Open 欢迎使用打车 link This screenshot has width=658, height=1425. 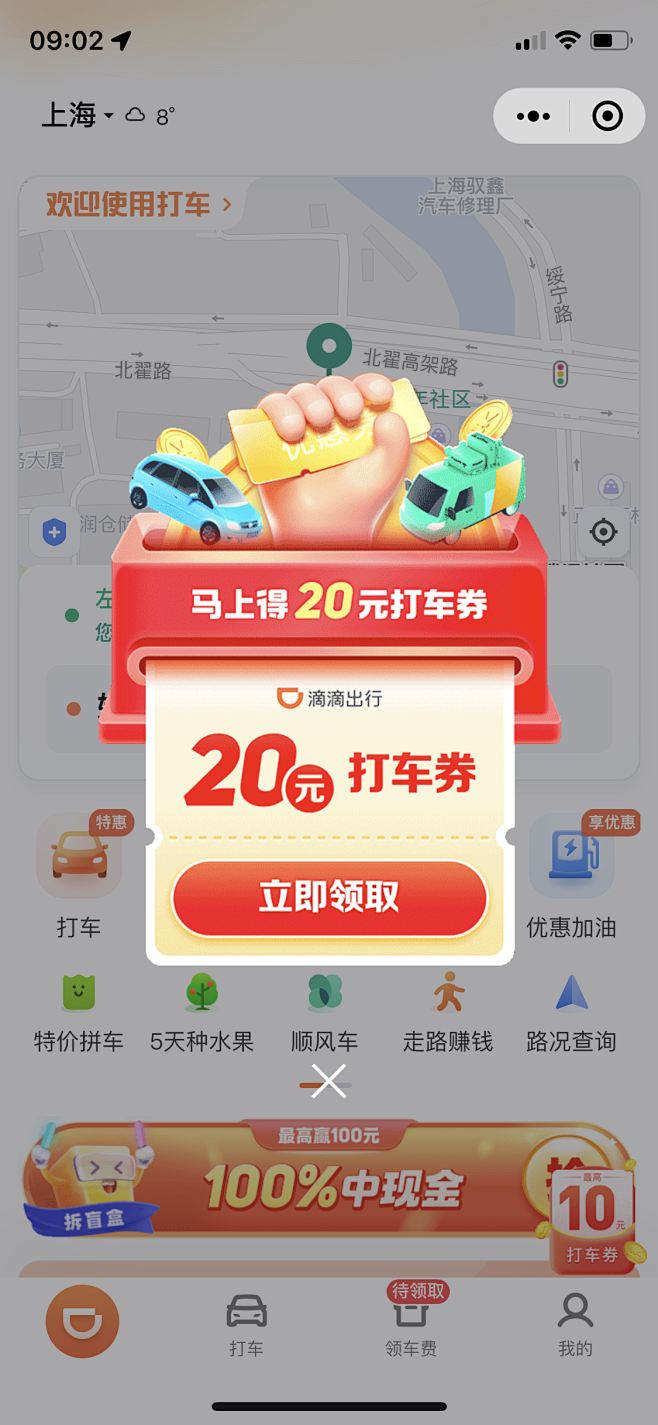pyautogui.click(x=138, y=205)
